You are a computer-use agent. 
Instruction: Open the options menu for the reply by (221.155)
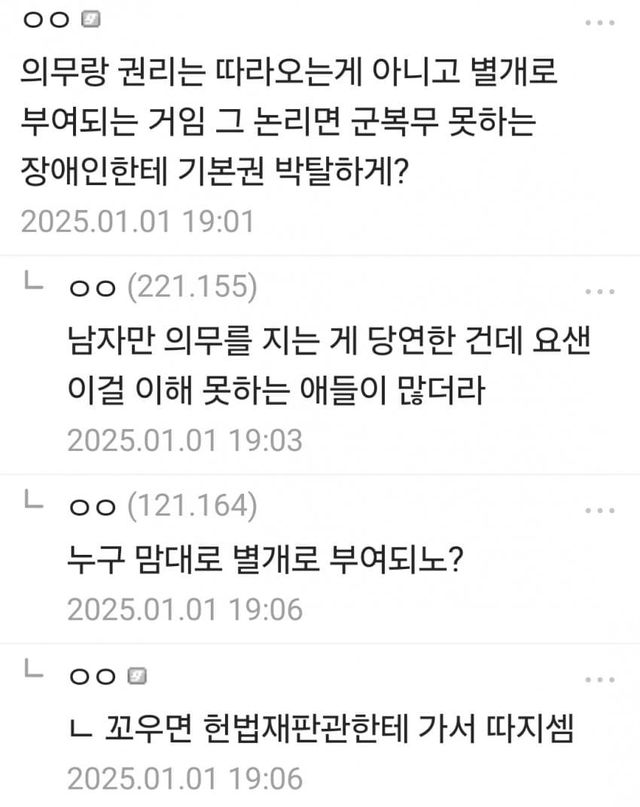tap(599, 291)
